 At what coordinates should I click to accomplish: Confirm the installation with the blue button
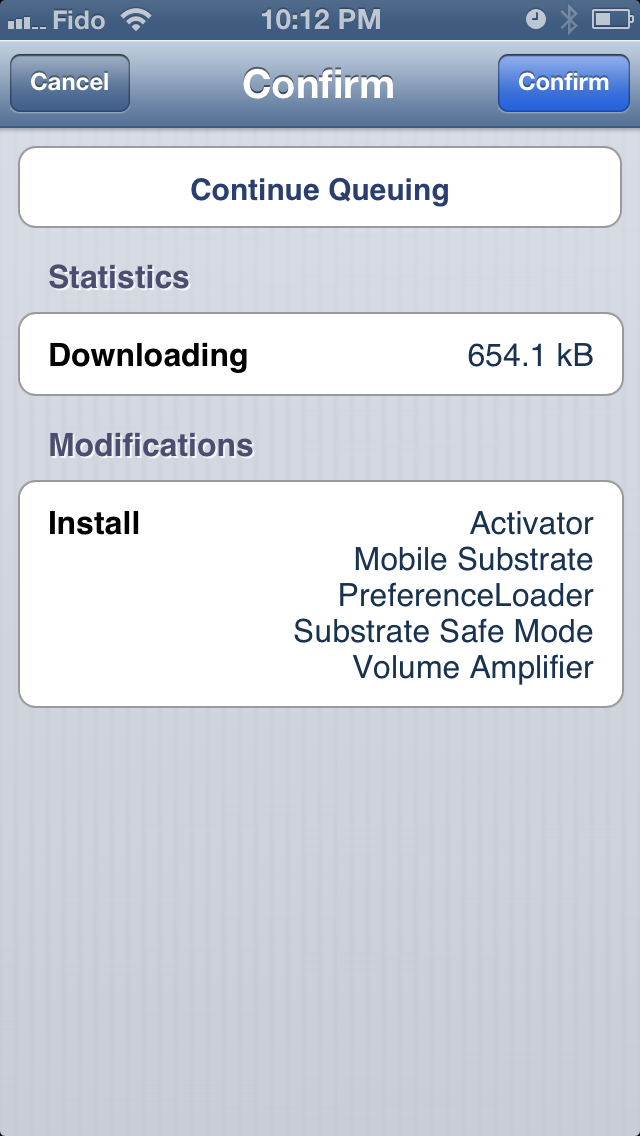(x=563, y=83)
